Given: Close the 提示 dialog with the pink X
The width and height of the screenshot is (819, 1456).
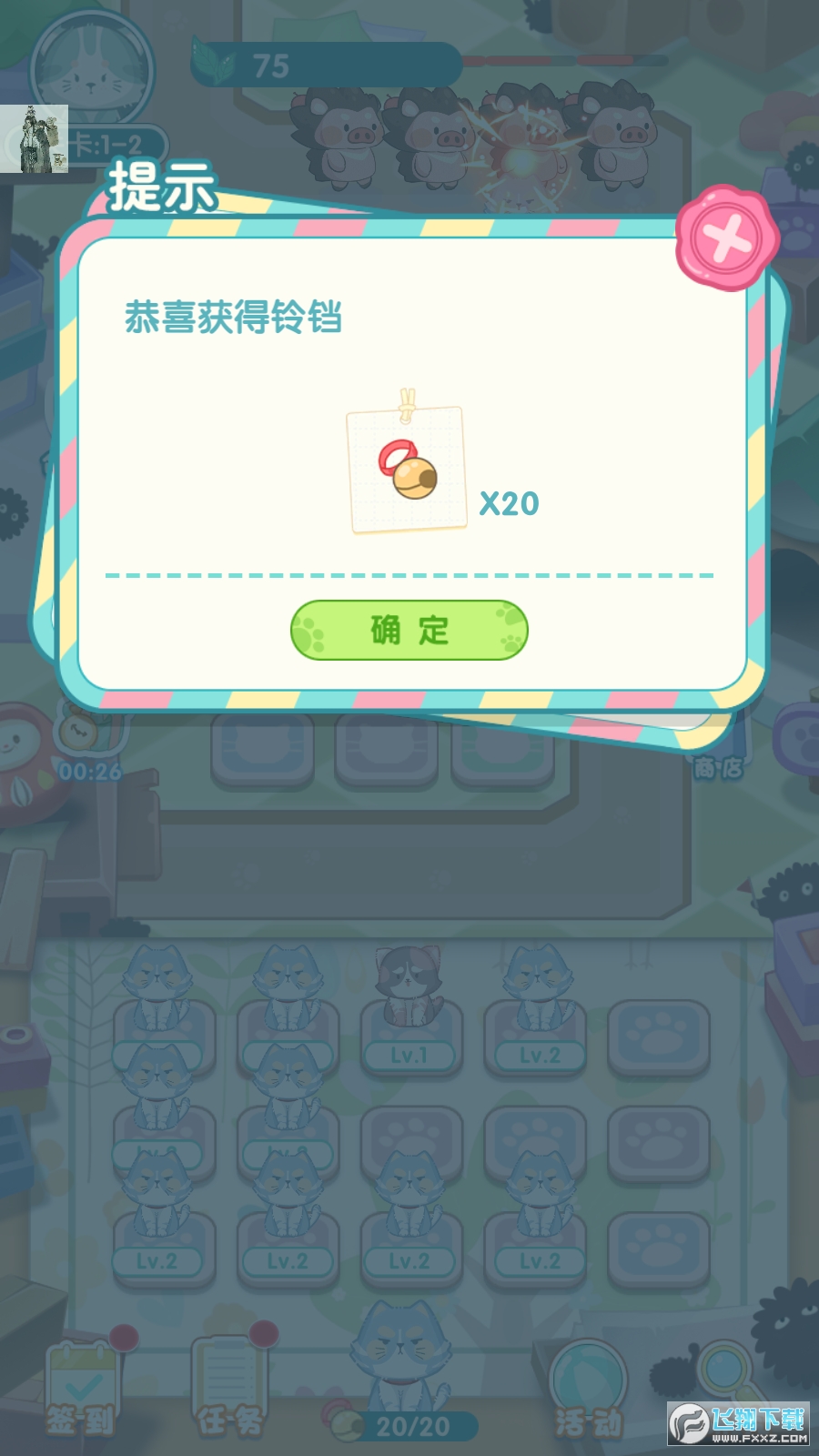Looking at the screenshot, I should 726,238.
